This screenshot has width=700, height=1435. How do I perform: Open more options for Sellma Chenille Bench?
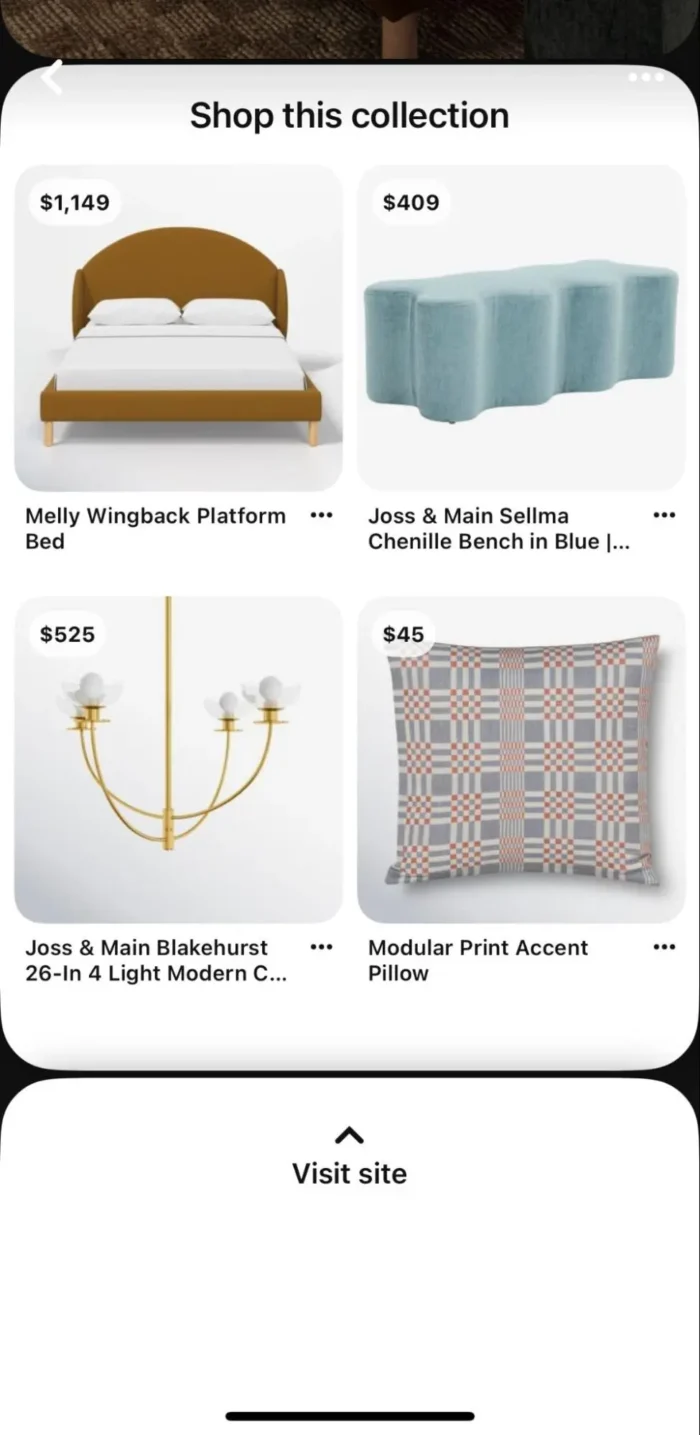(x=663, y=515)
